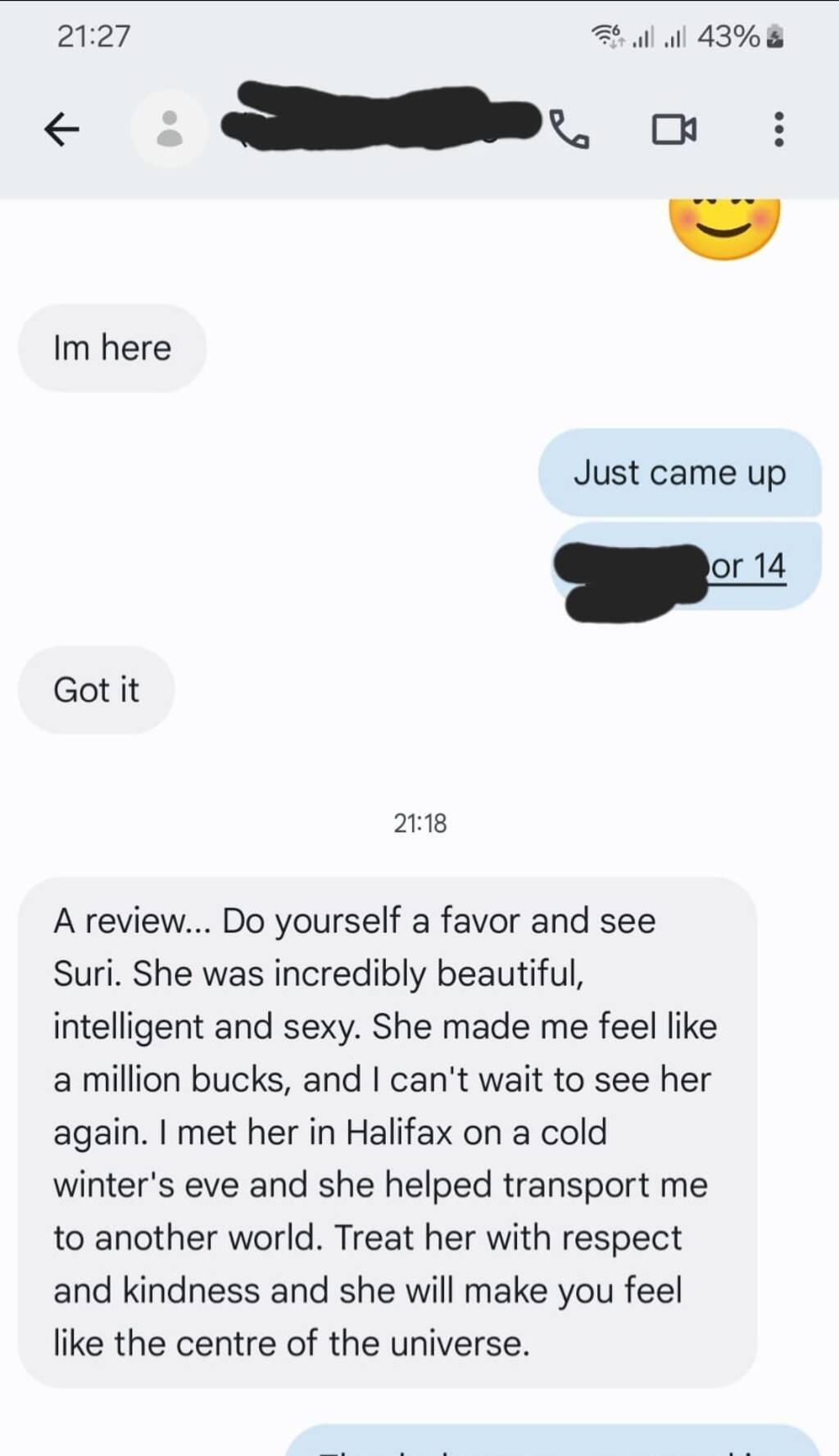Start a voice call with this contact
839x1456 pixels.
[x=569, y=129]
